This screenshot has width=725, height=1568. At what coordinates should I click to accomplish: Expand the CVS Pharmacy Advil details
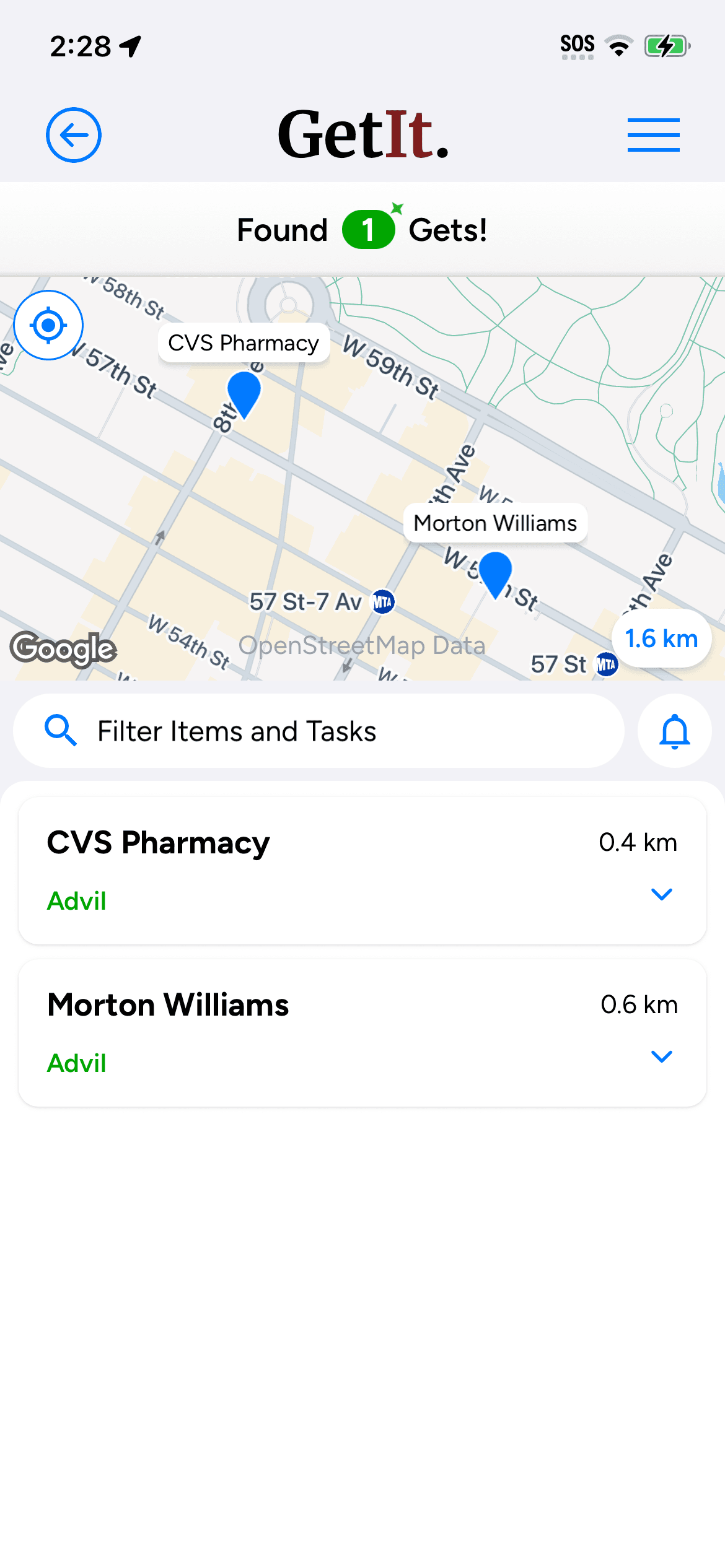[x=661, y=894]
